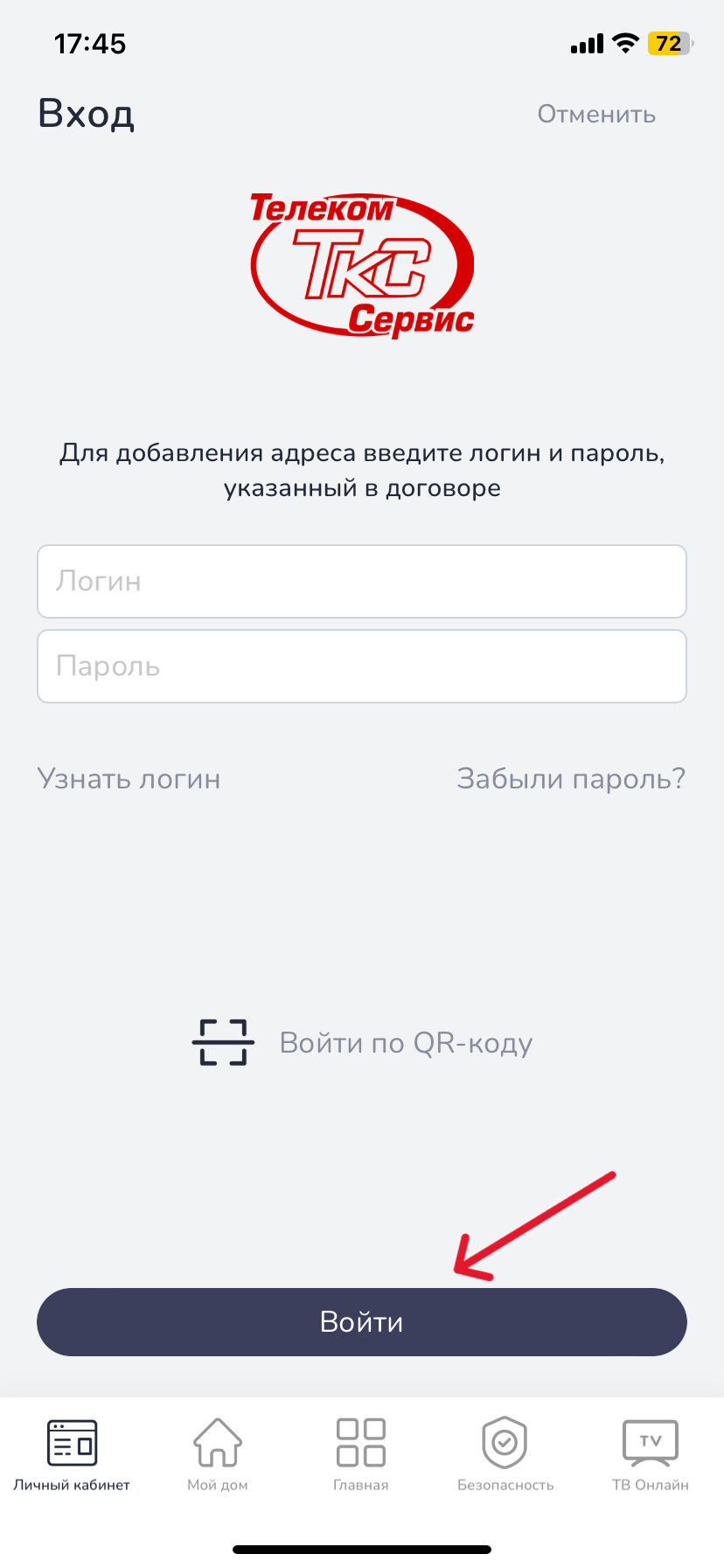Open the Узнать логин link
This screenshot has height=1568, width=724.
[129, 779]
